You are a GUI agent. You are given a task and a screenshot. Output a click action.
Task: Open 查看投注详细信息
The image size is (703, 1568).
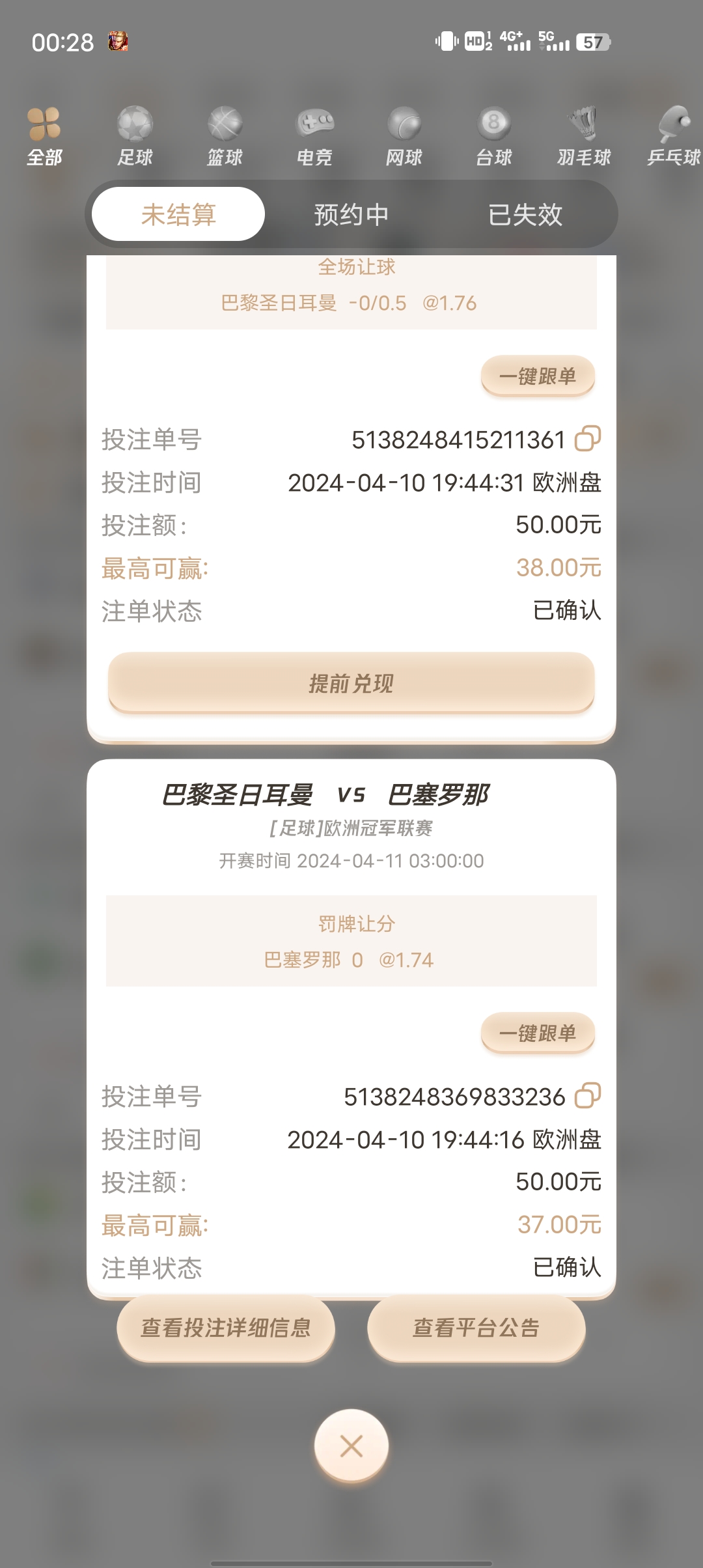pos(226,1328)
